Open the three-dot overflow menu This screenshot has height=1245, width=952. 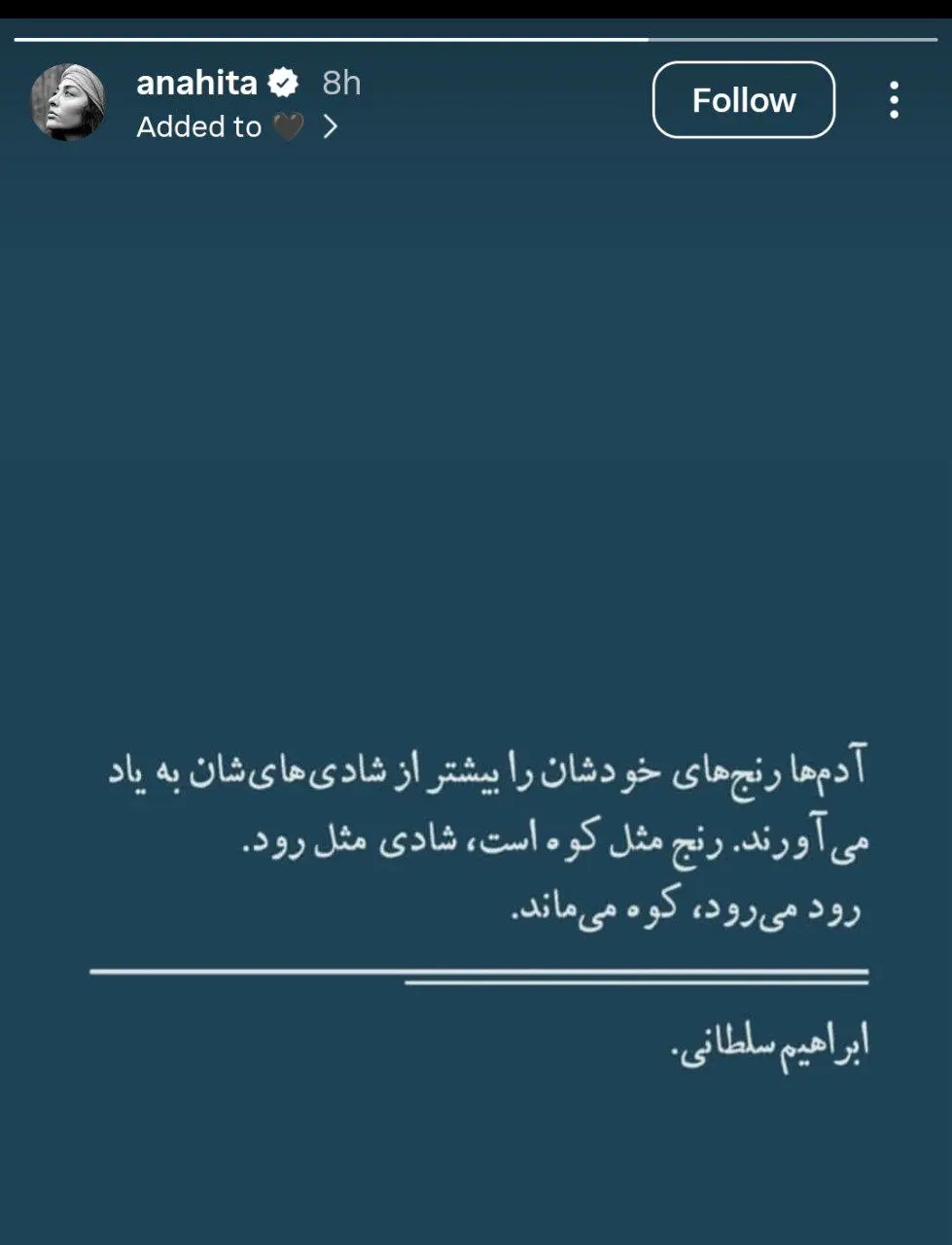coord(894,100)
